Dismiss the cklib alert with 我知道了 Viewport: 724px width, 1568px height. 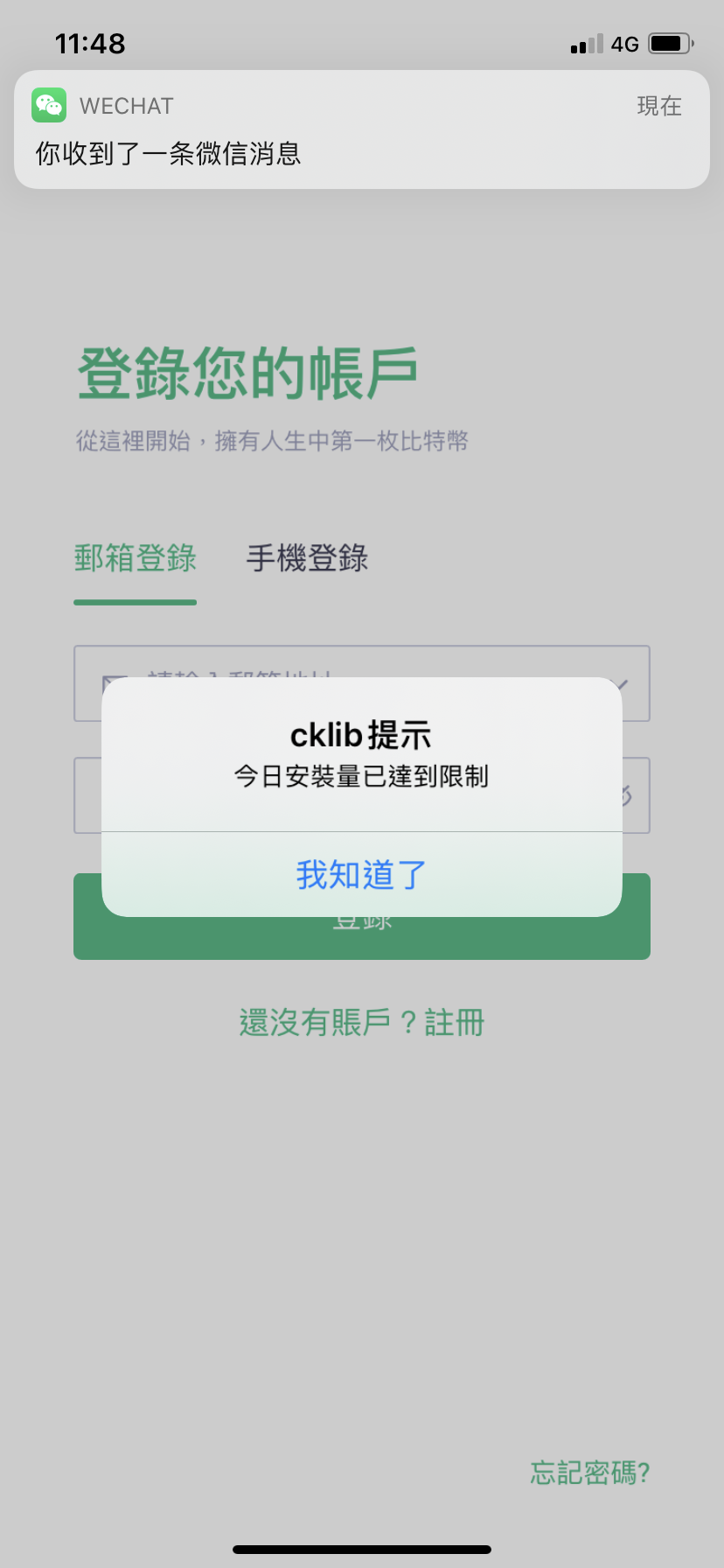click(361, 874)
